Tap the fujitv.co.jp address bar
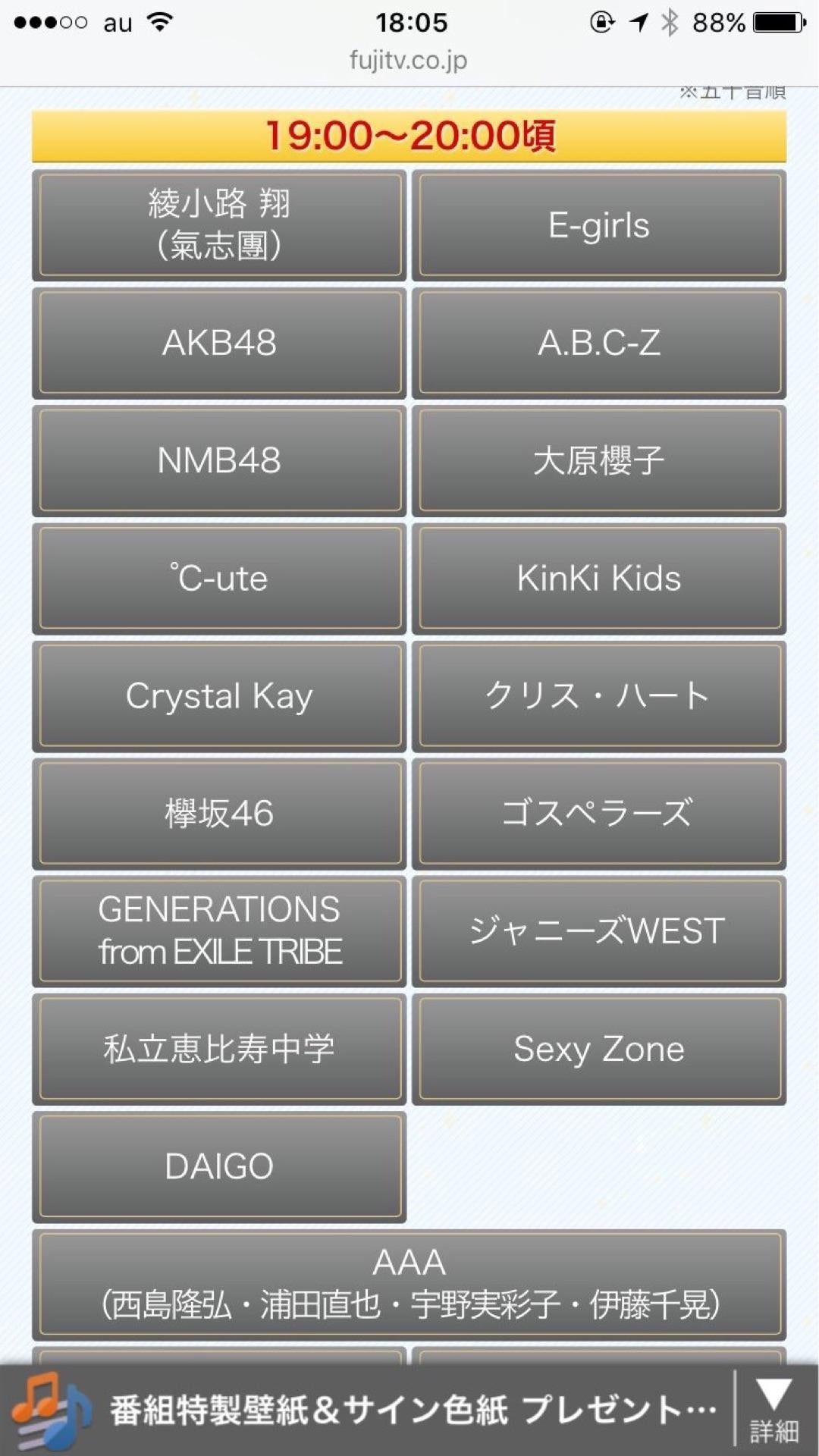This screenshot has height=1456, width=819. click(x=409, y=61)
